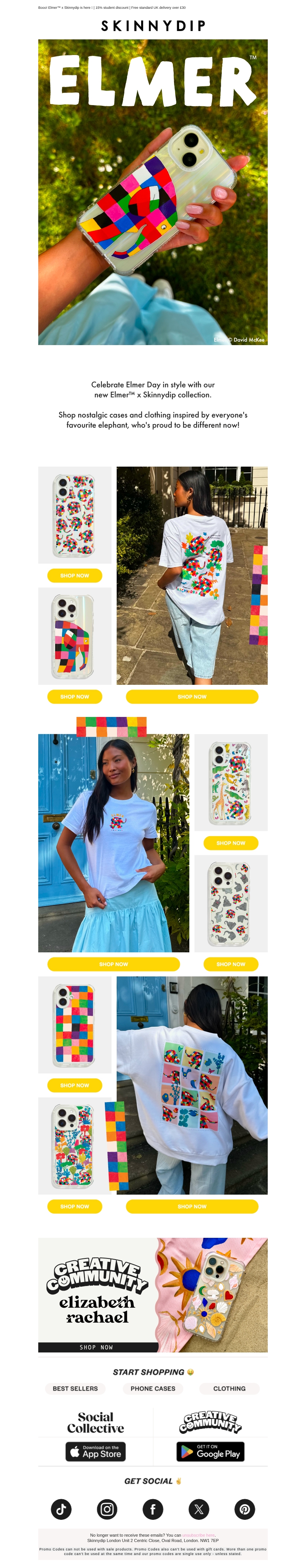Open Skinnydip's TikTok page
Screen dimensions: 306x1568
[61, 1509]
